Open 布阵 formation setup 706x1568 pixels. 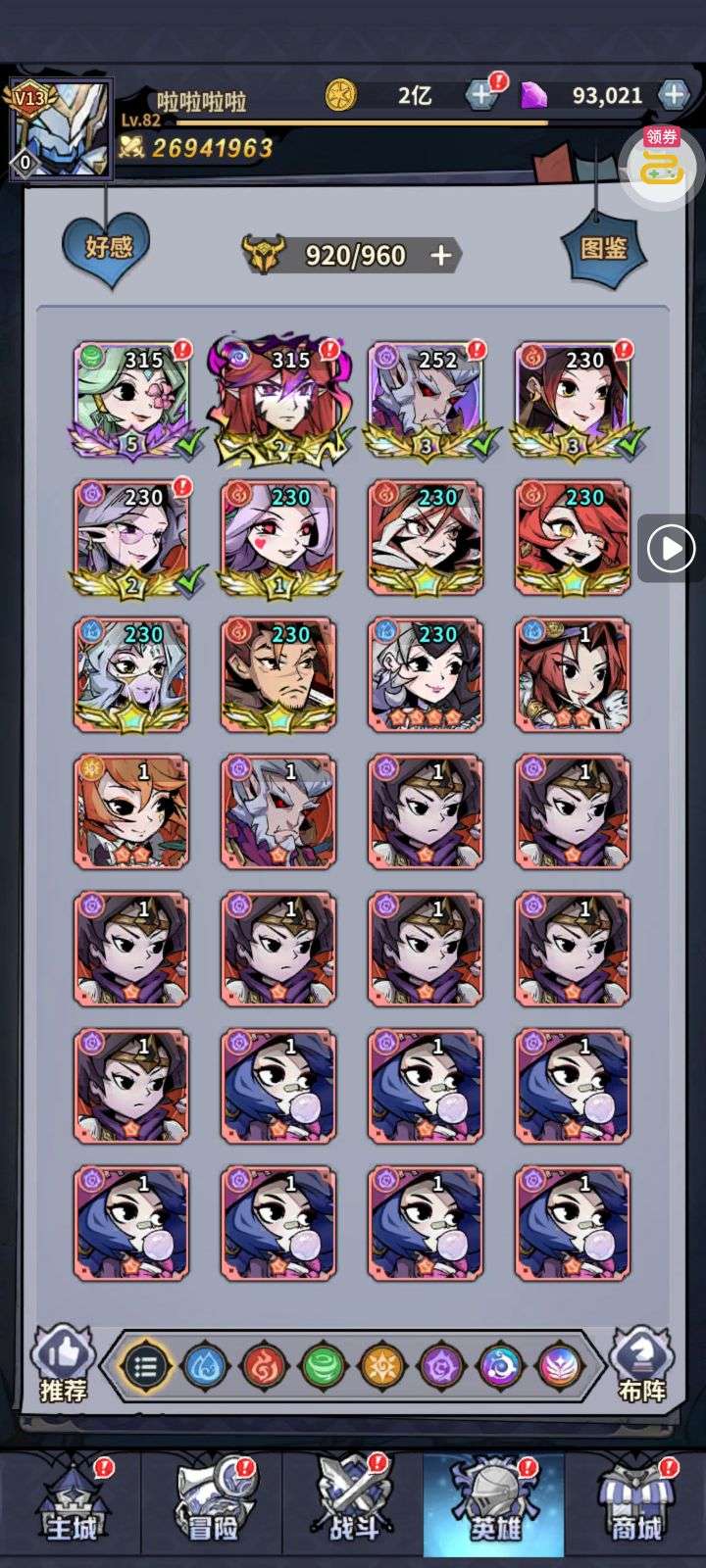coord(641,1363)
